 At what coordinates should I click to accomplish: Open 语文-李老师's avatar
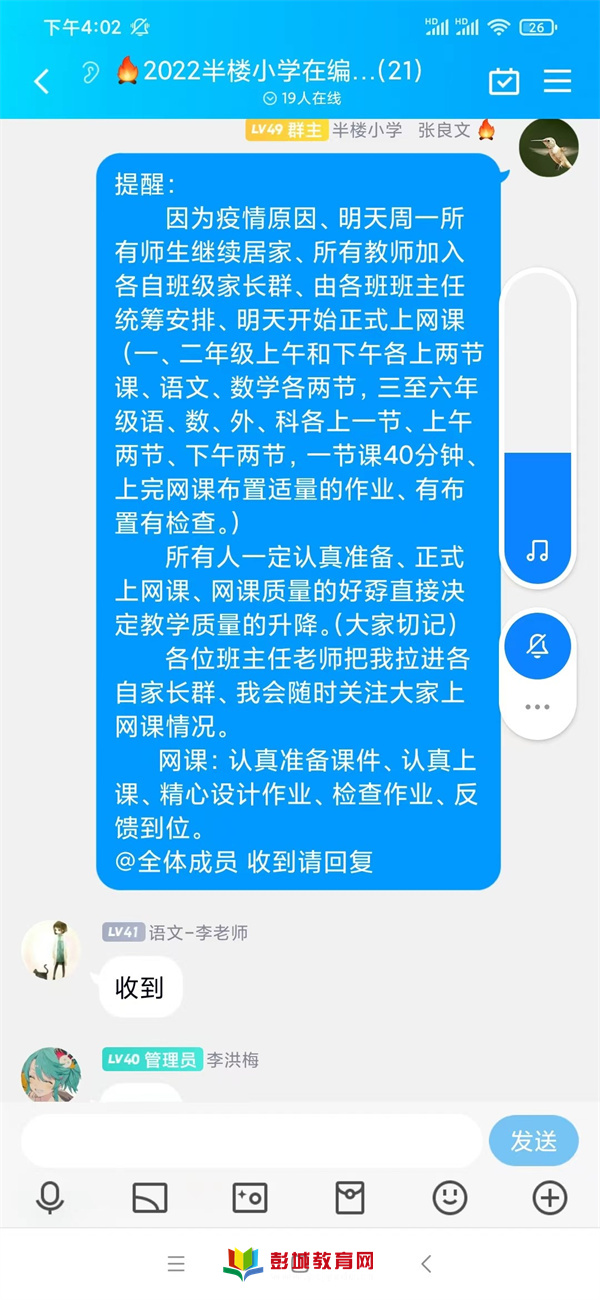click(x=51, y=949)
